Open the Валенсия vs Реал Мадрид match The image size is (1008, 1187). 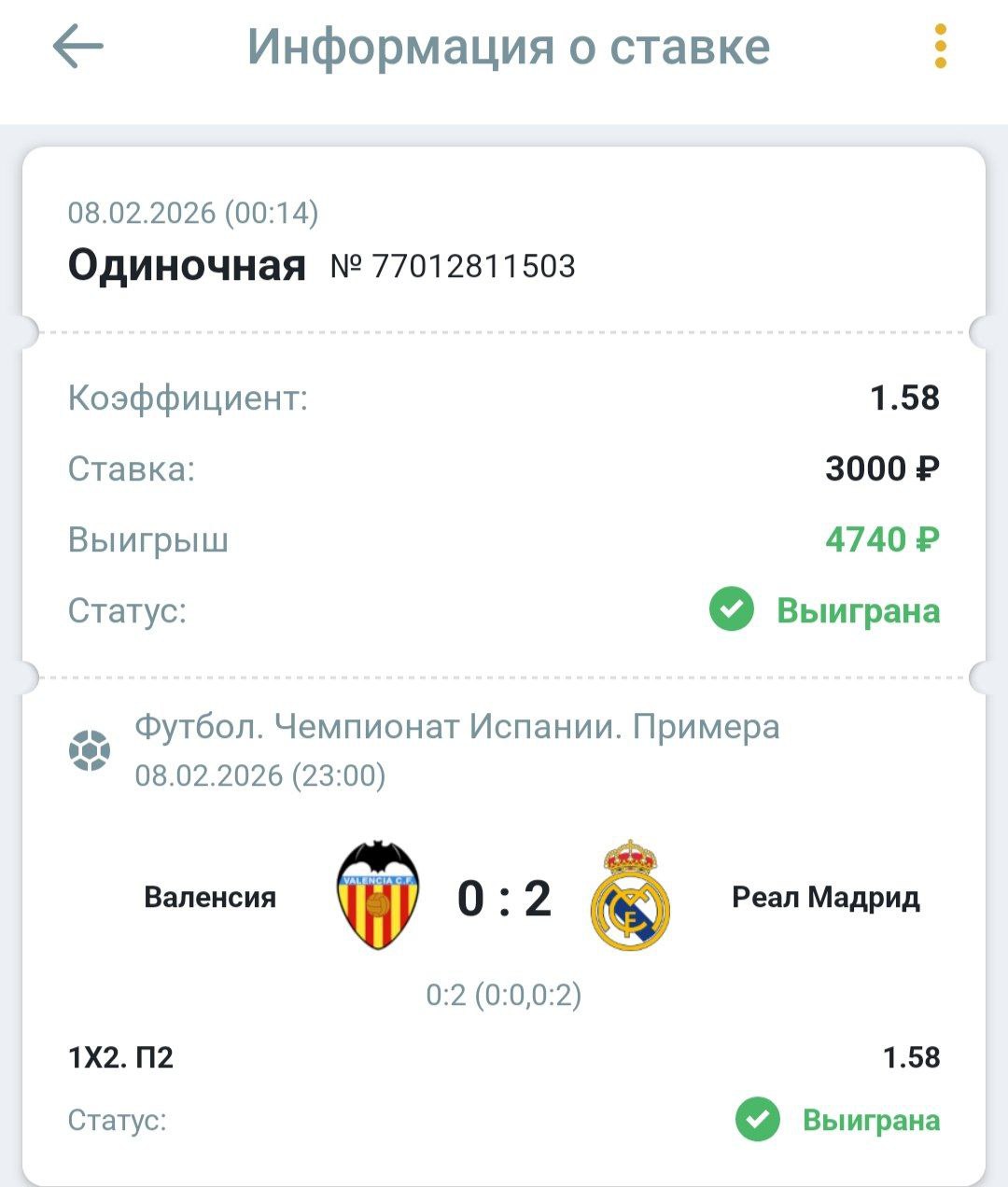tap(504, 898)
